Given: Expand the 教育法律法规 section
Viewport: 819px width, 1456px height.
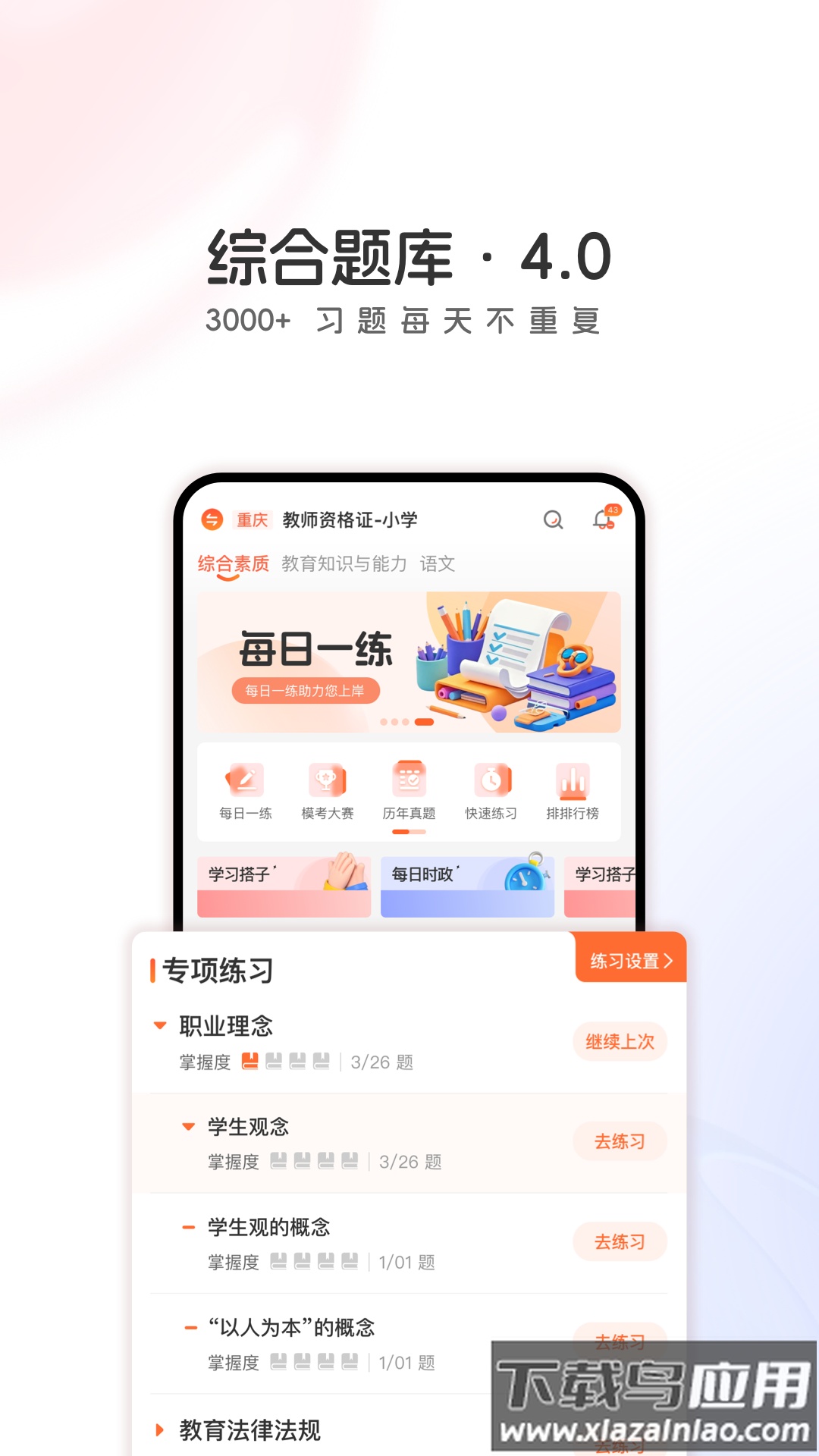Looking at the screenshot, I should [159, 1429].
